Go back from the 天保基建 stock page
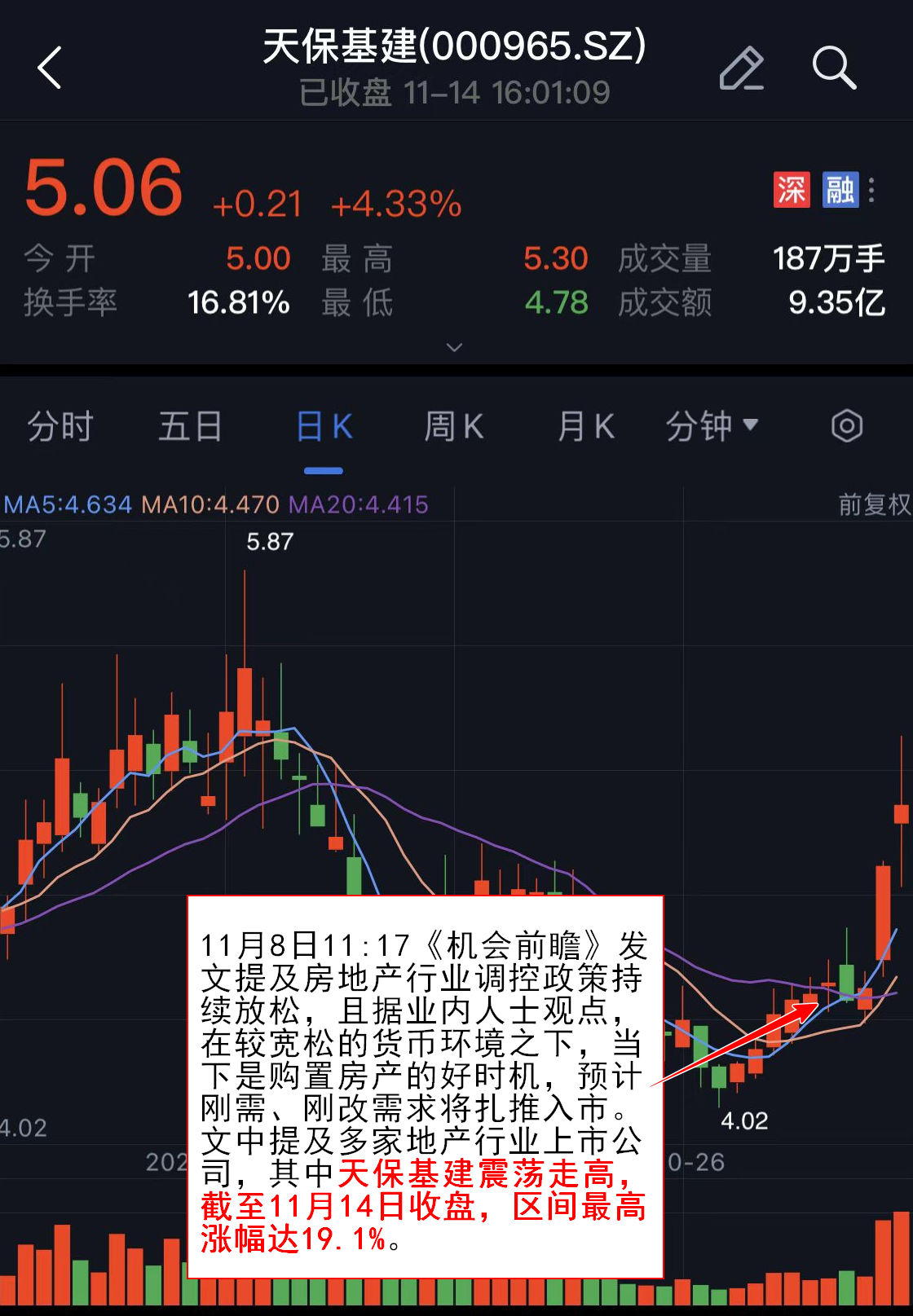 pyautogui.click(x=51, y=68)
